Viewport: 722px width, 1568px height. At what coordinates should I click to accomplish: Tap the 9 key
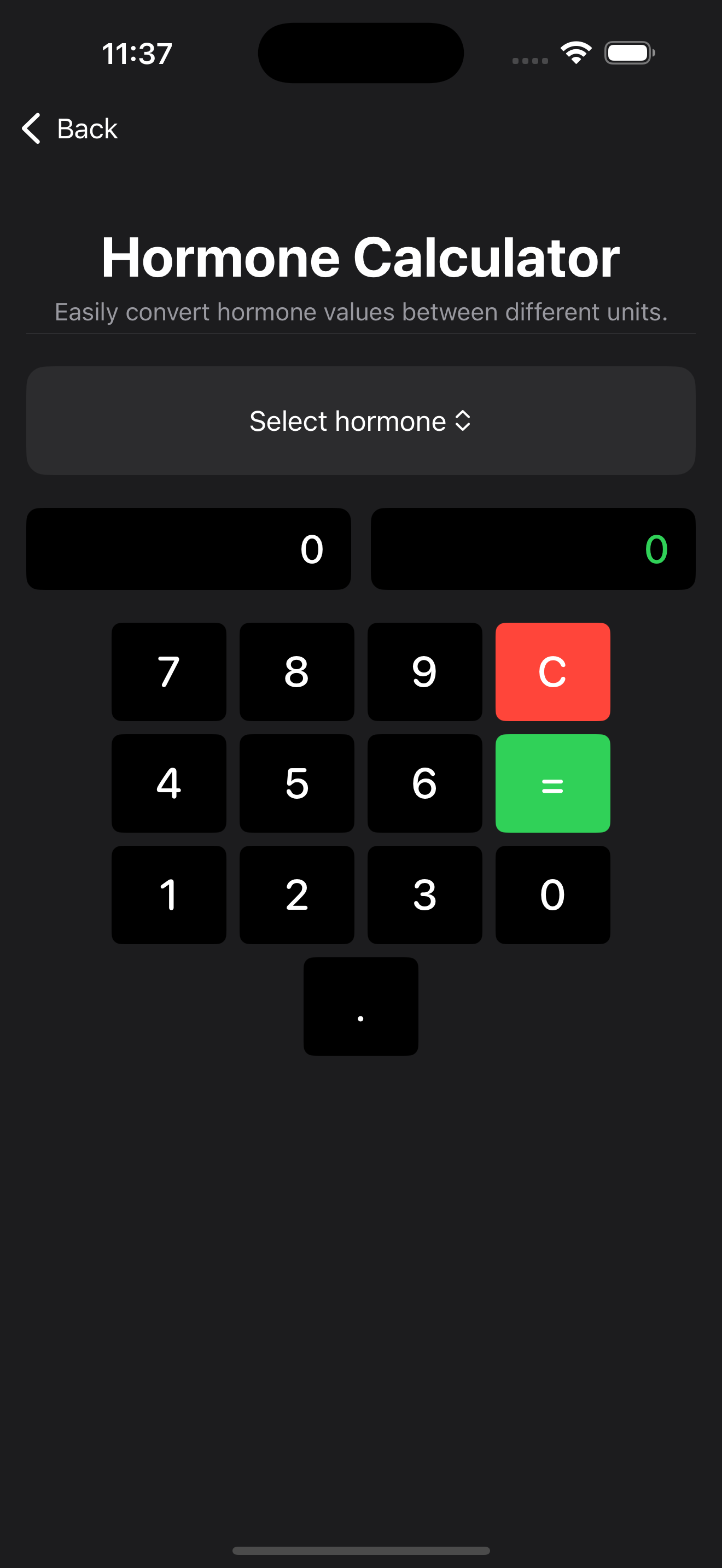click(424, 671)
